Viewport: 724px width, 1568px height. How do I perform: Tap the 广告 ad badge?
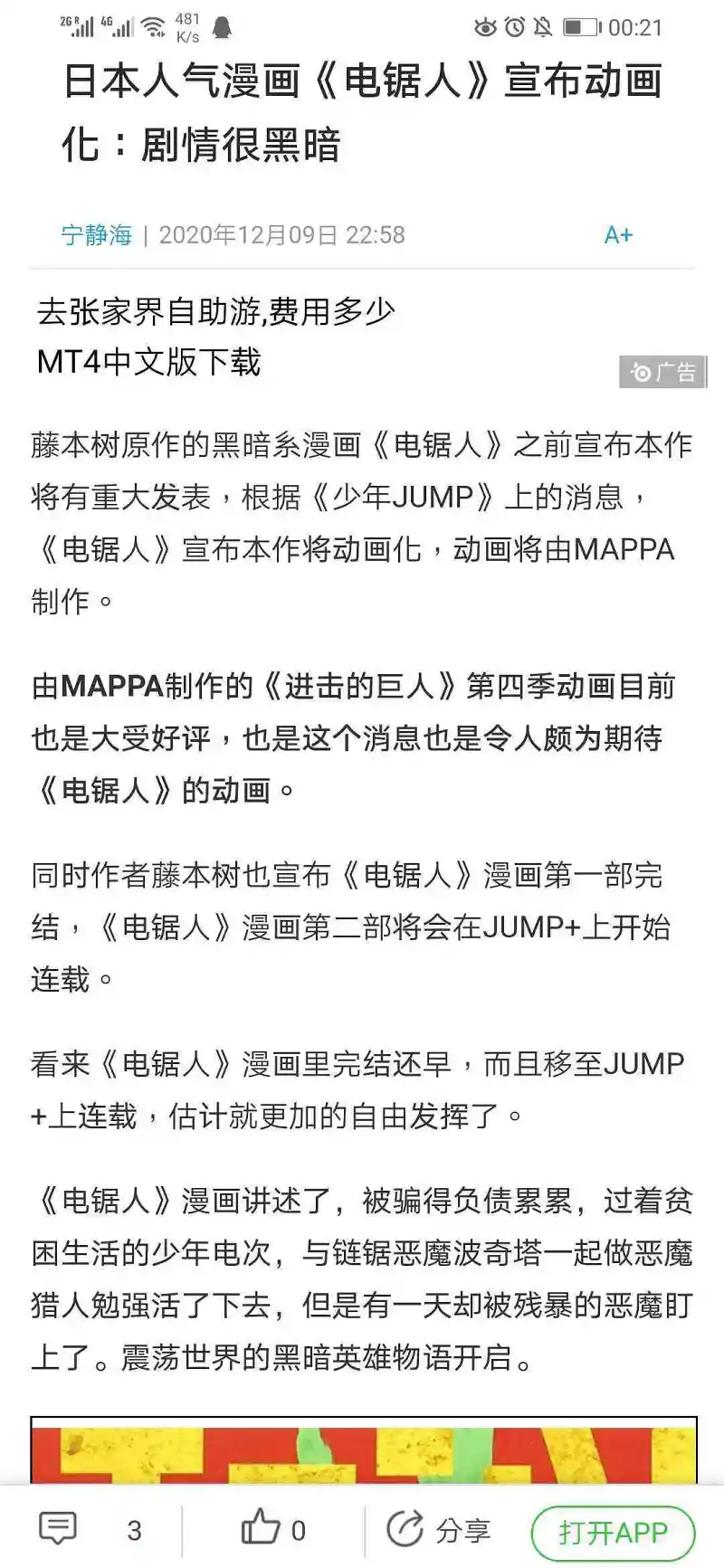(662, 372)
